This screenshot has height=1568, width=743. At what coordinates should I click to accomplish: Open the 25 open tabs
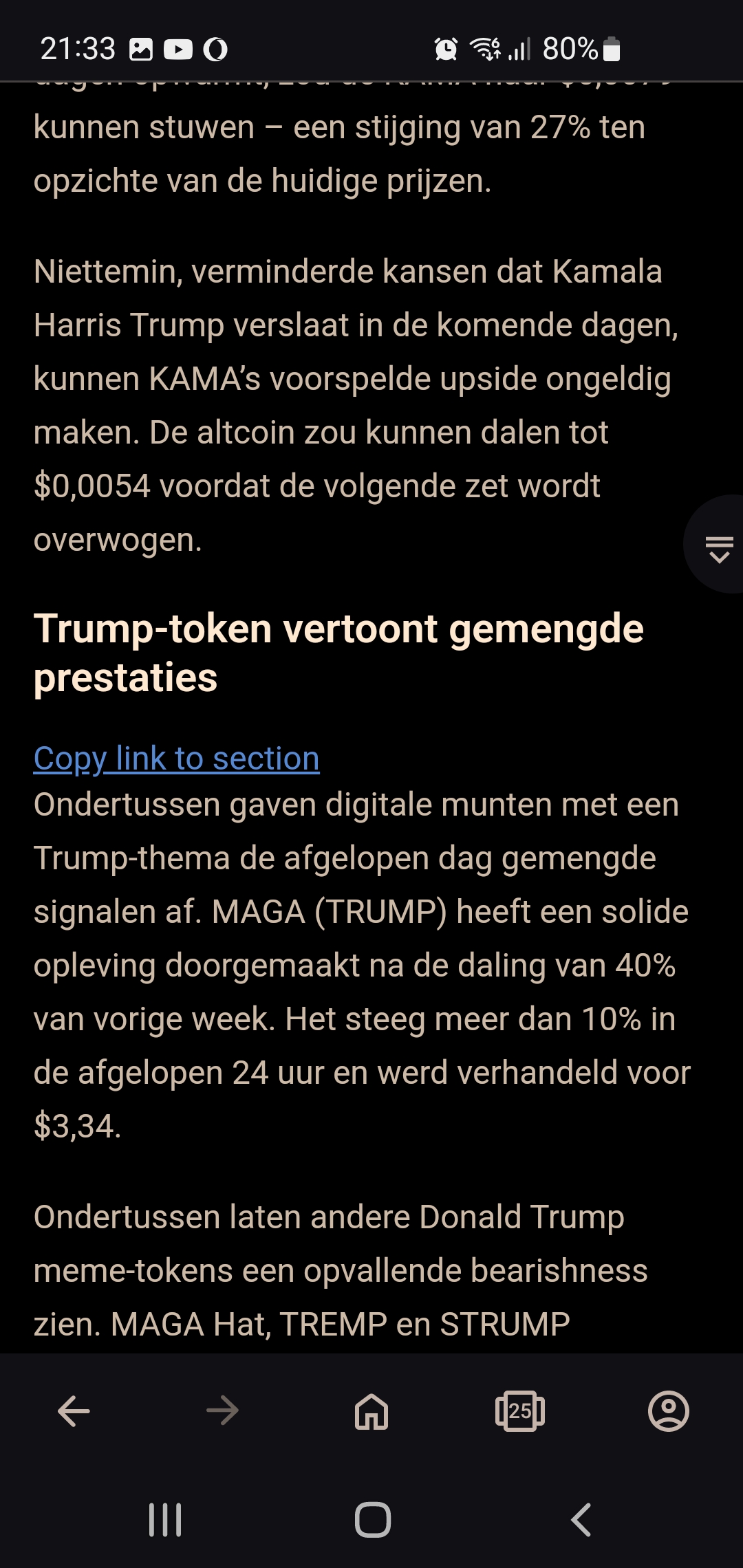(520, 1411)
